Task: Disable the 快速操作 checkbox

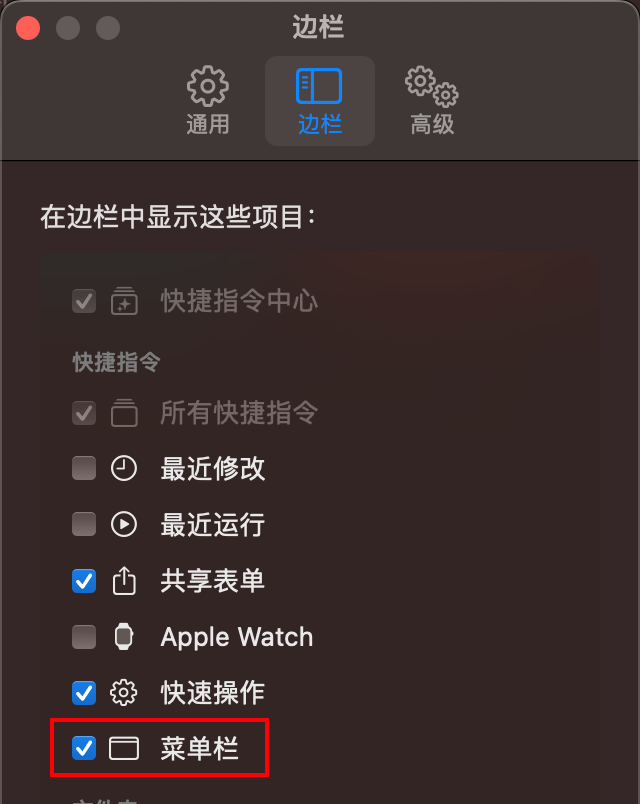Action: click(85, 692)
